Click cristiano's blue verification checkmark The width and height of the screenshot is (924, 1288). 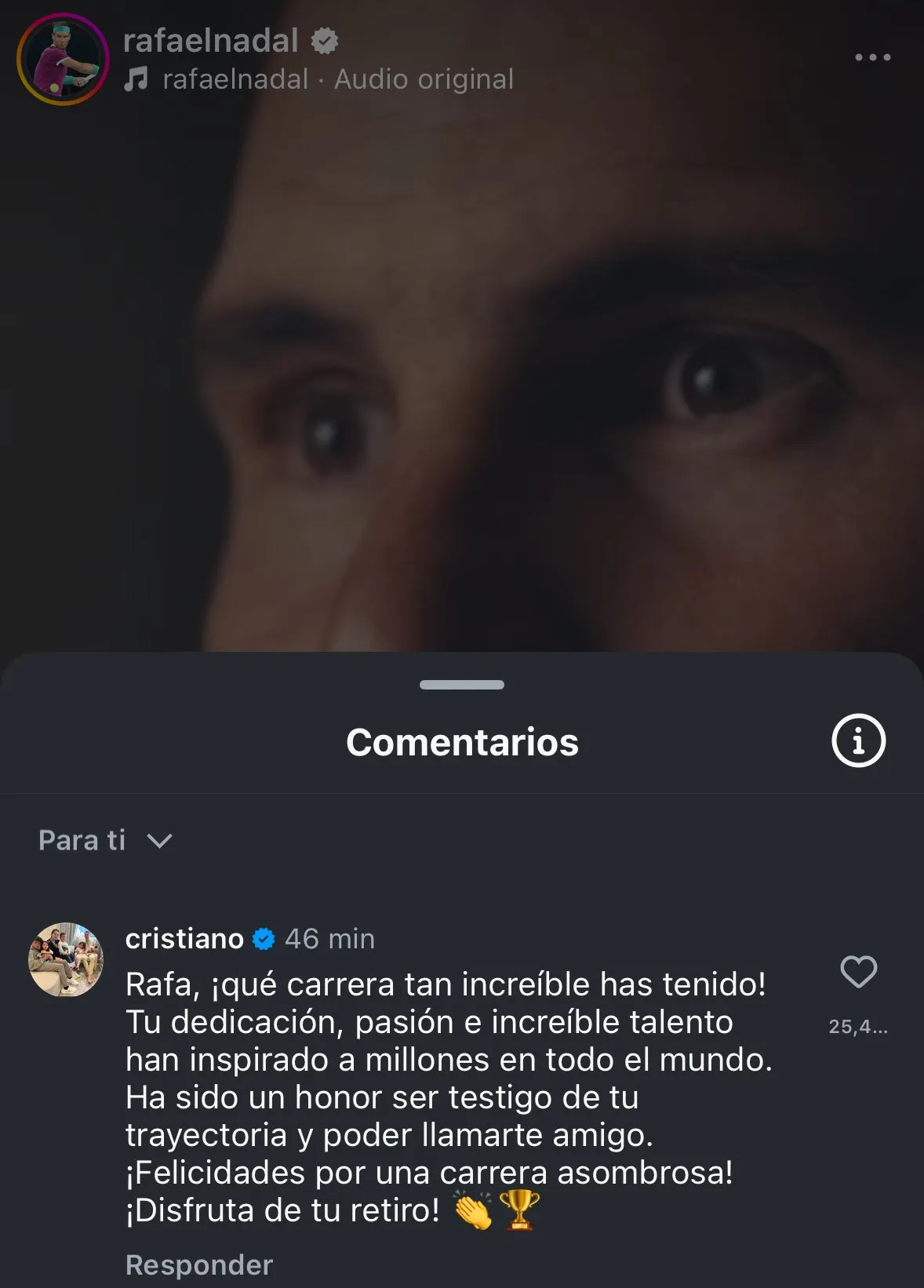[262, 939]
